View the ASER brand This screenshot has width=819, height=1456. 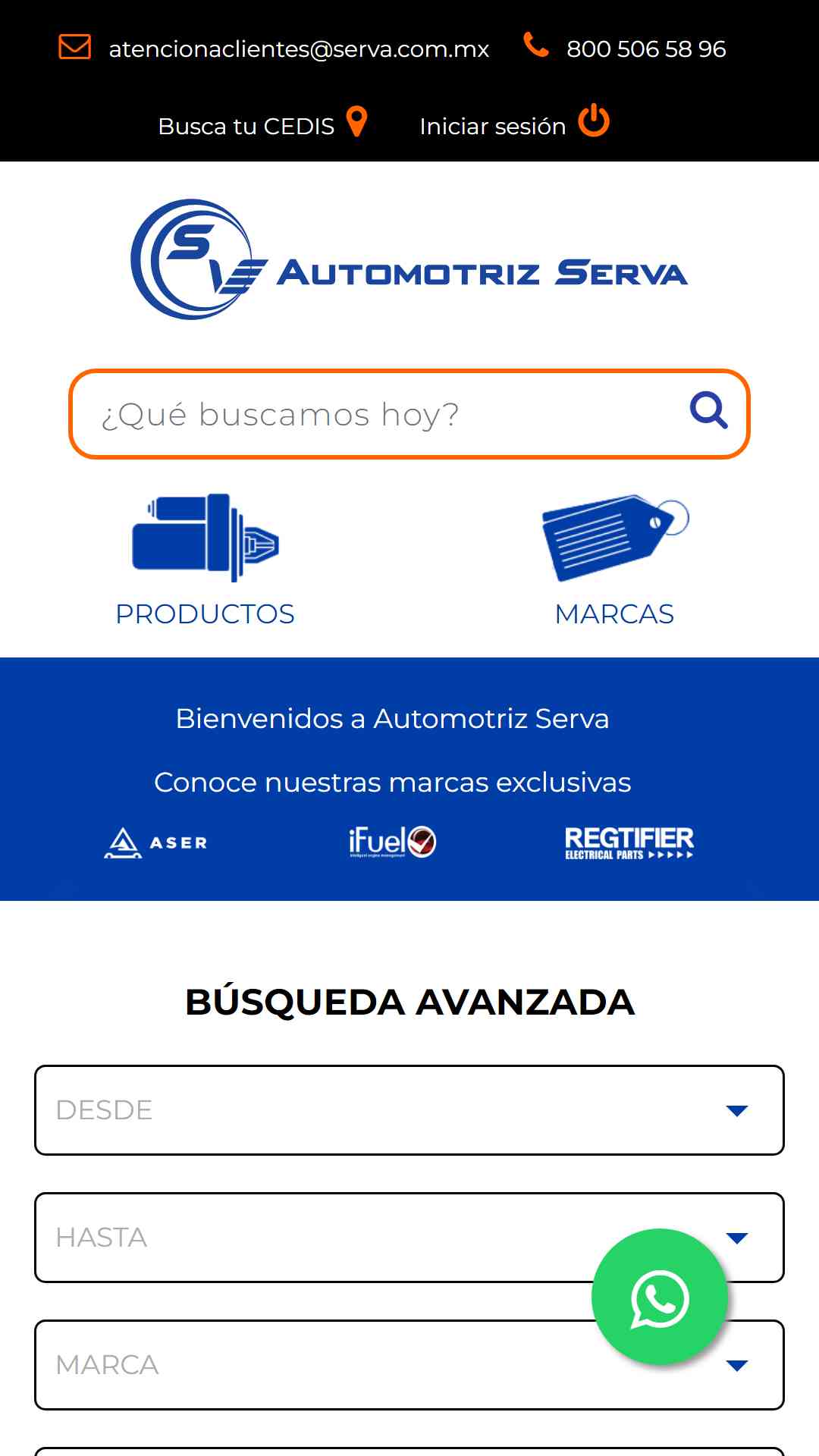155,843
